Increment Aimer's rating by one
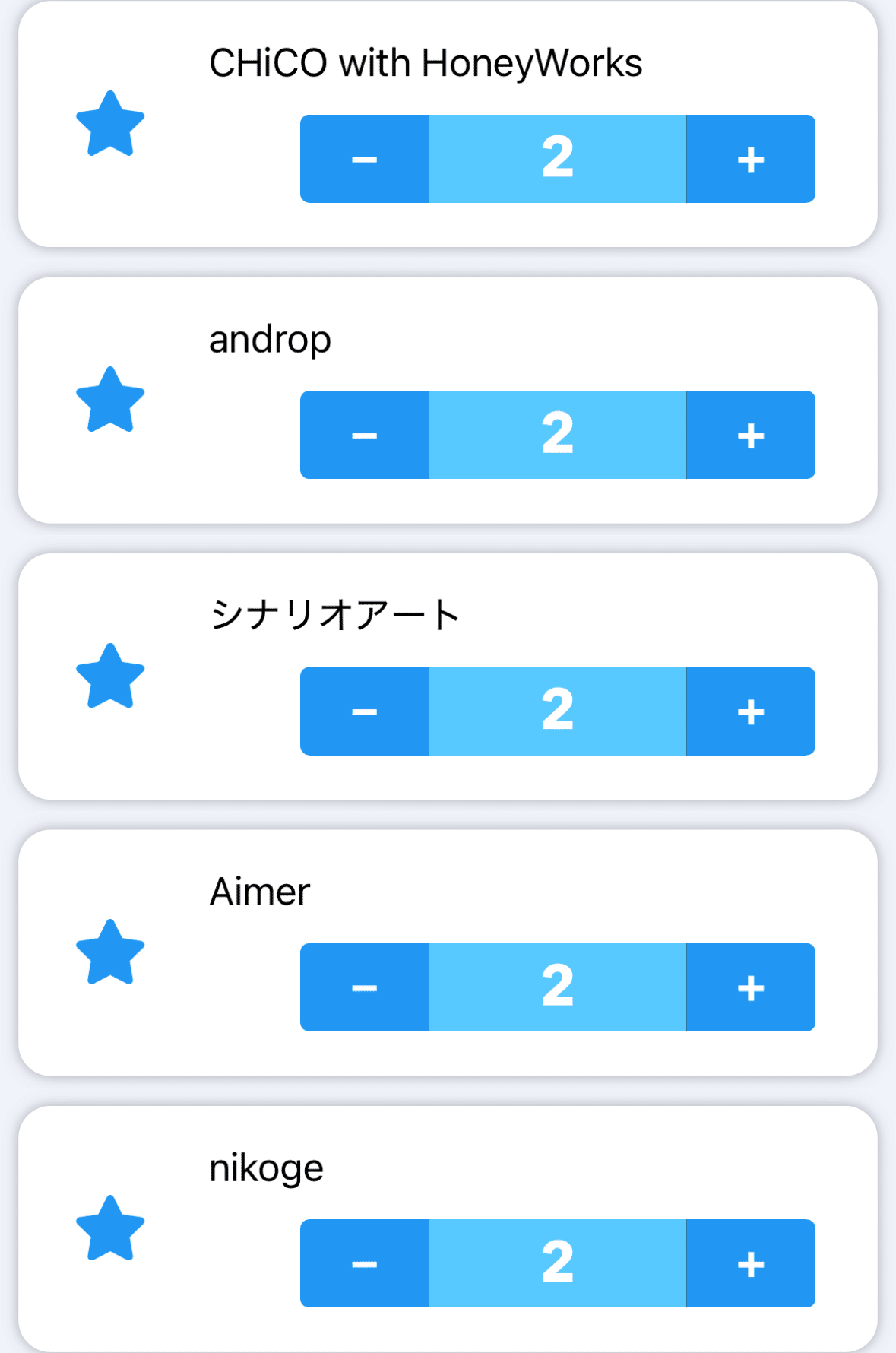896x1353 pixels. tap(750, 987)
